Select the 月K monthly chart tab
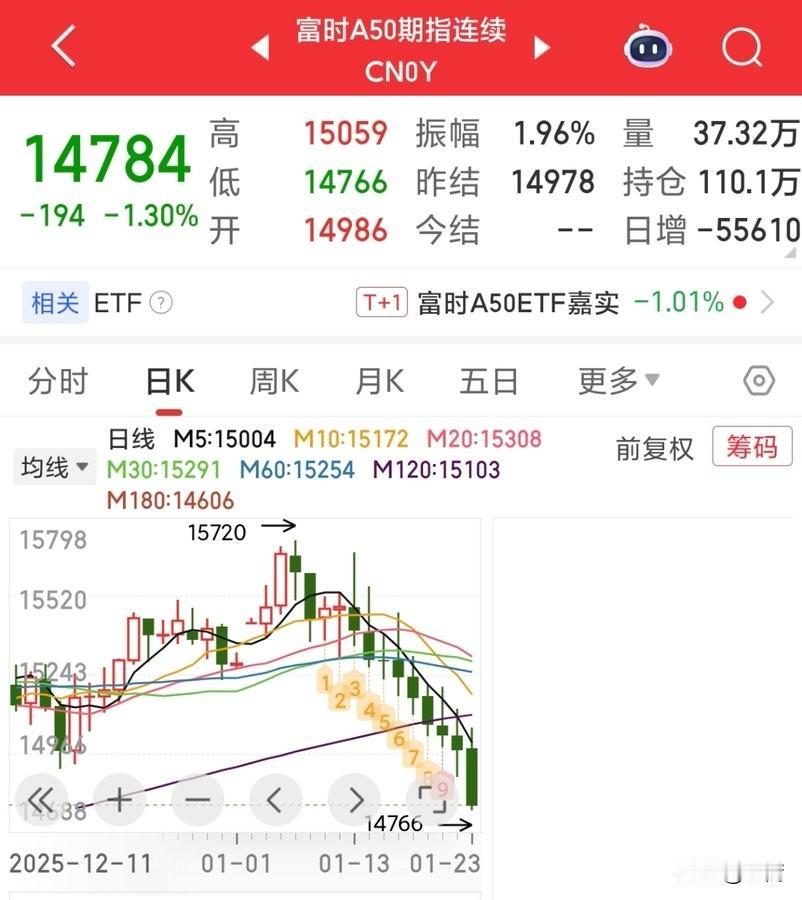This screenshot has width=802, height=900. 381,380
